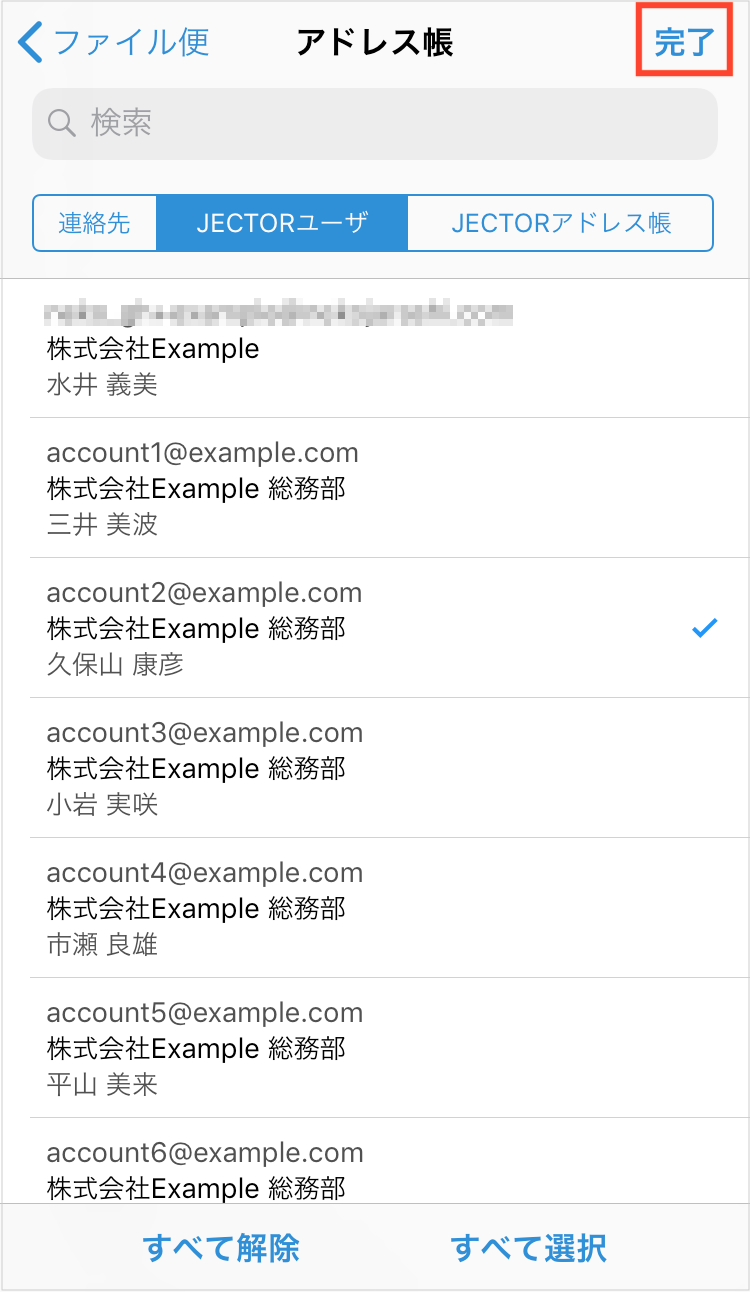Tap すべて解除 to clear selections
This screenshot has height=1292, width=750.
(x=221, y=1247)
